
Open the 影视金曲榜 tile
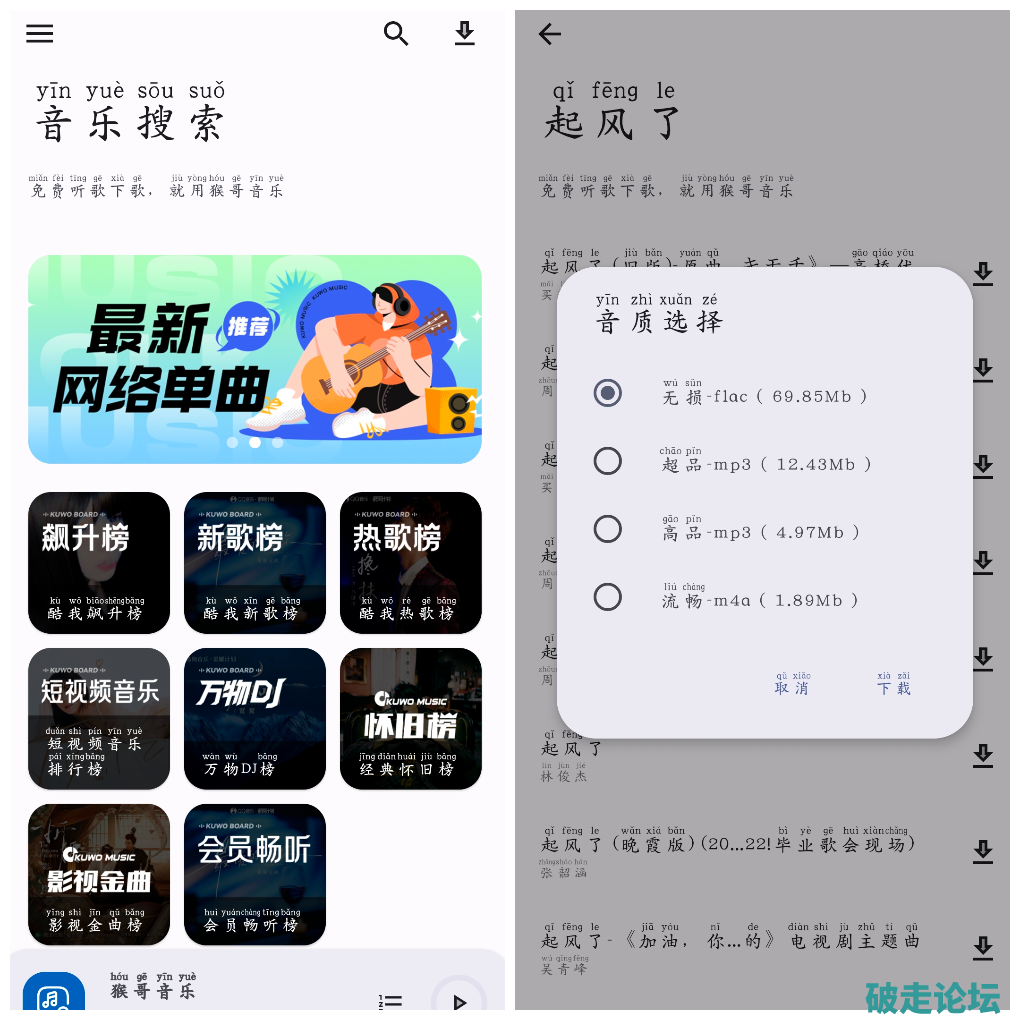[99, 874]
